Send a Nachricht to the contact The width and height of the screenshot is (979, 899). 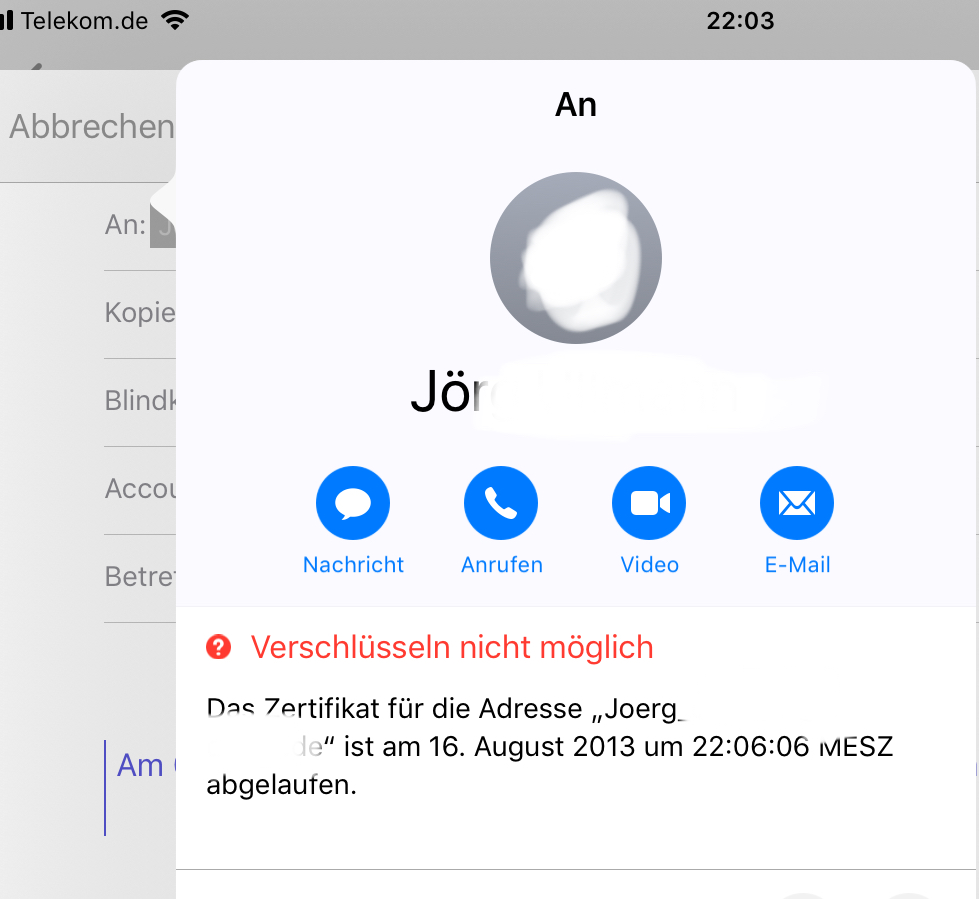353,503
